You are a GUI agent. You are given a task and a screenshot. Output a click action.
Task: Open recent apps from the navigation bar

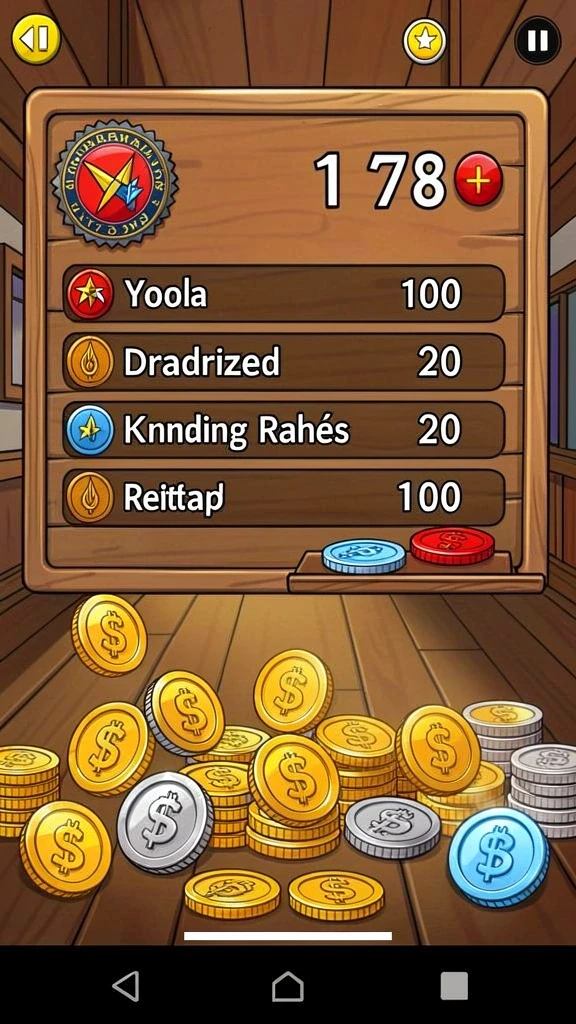coord(454,985)
